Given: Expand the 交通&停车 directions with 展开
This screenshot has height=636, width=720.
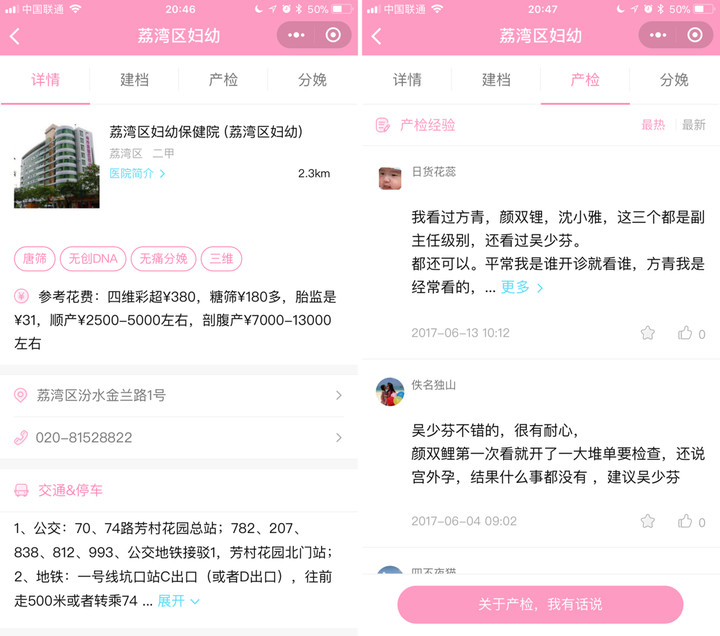Looking at the screenshot, I should click(179, 601).
